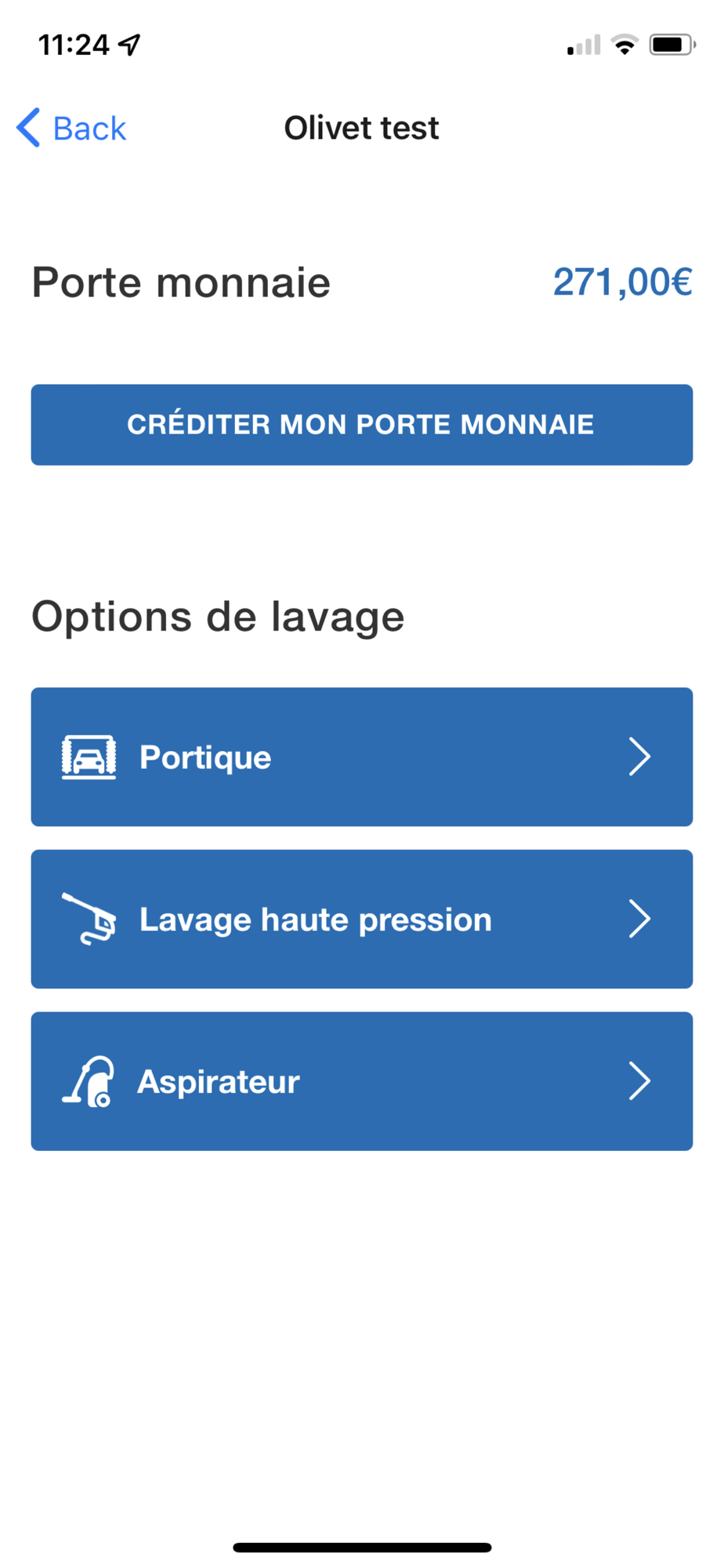Select Lavage haute pression
724x1568 pixels.
[361, 919]
